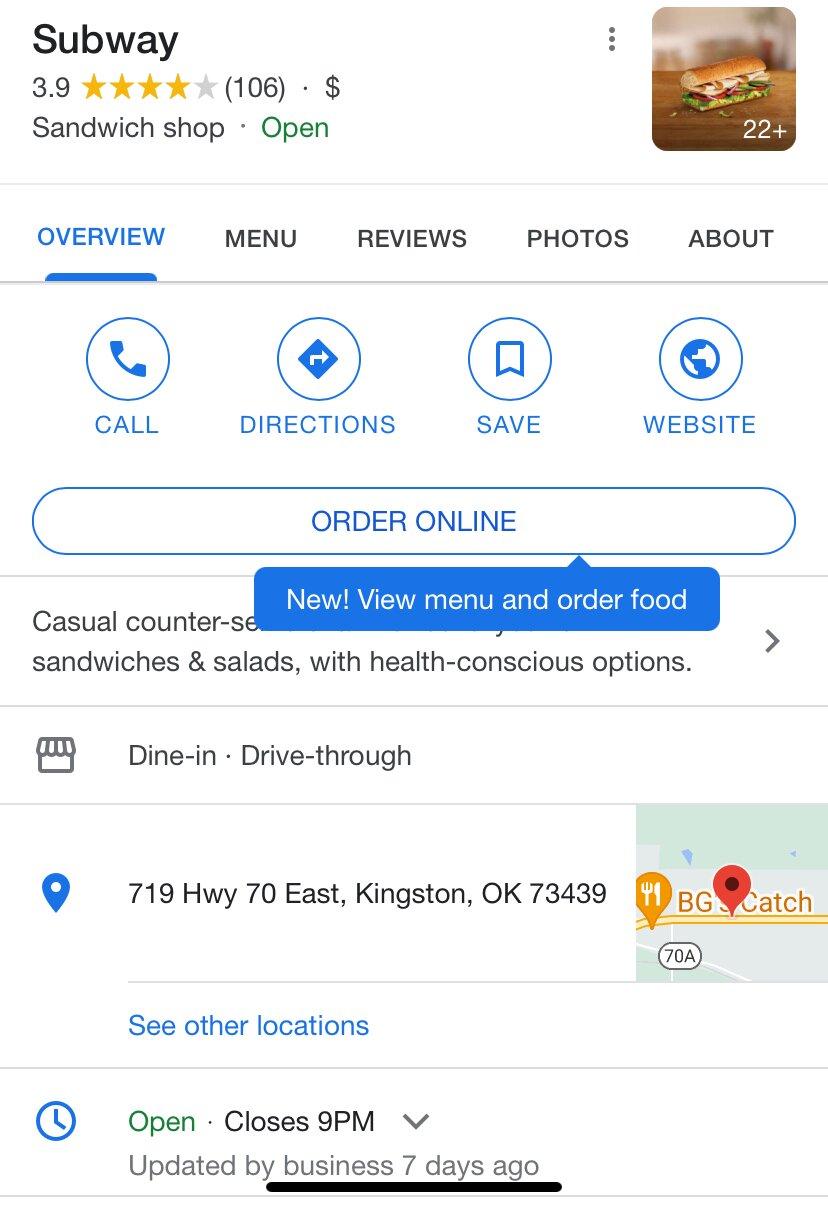The width and height of the screenshot is (828, 1208).
Task: Get directions to Subway
Action: 318,359
